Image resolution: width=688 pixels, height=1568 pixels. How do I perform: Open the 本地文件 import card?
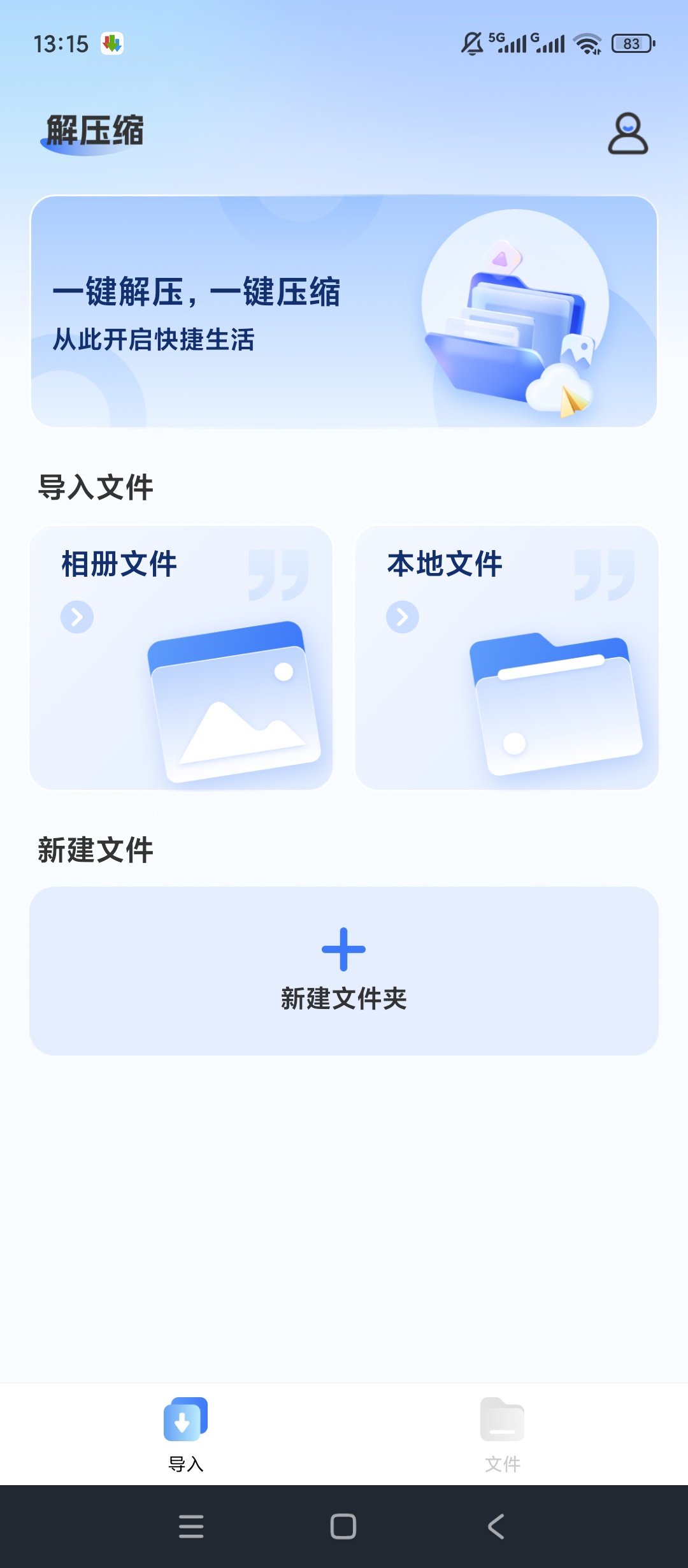click(x=506, y=657)
